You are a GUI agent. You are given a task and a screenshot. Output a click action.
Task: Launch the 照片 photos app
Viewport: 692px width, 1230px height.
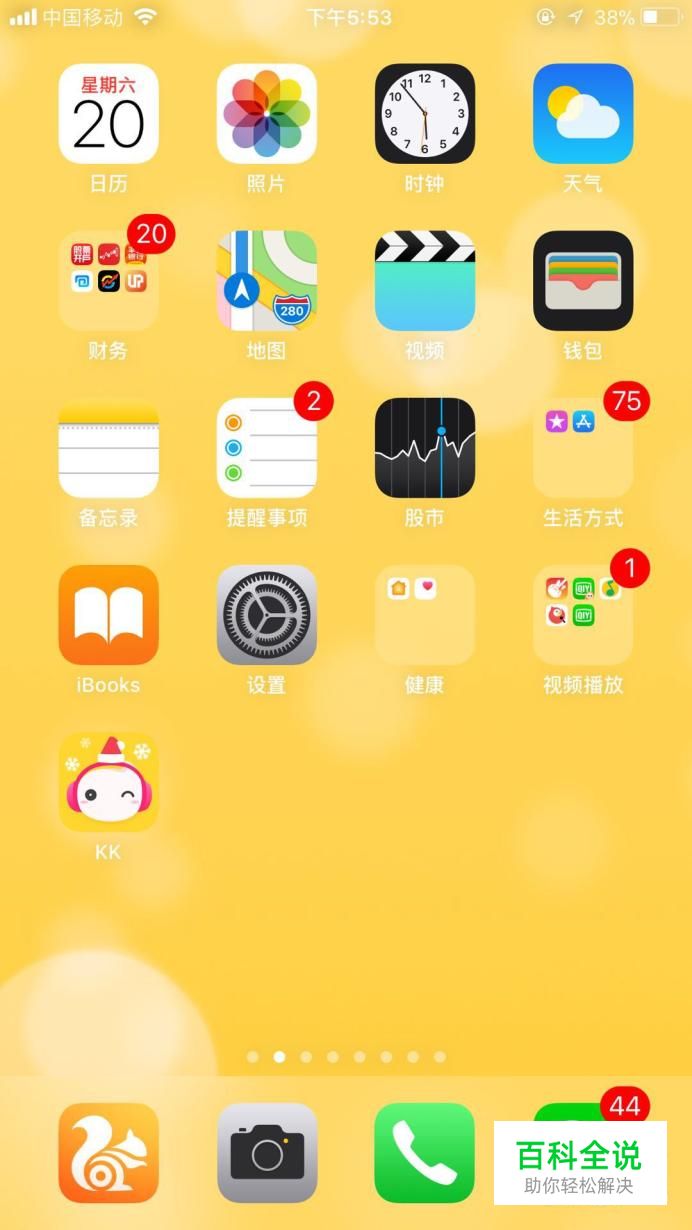point(266,114)
